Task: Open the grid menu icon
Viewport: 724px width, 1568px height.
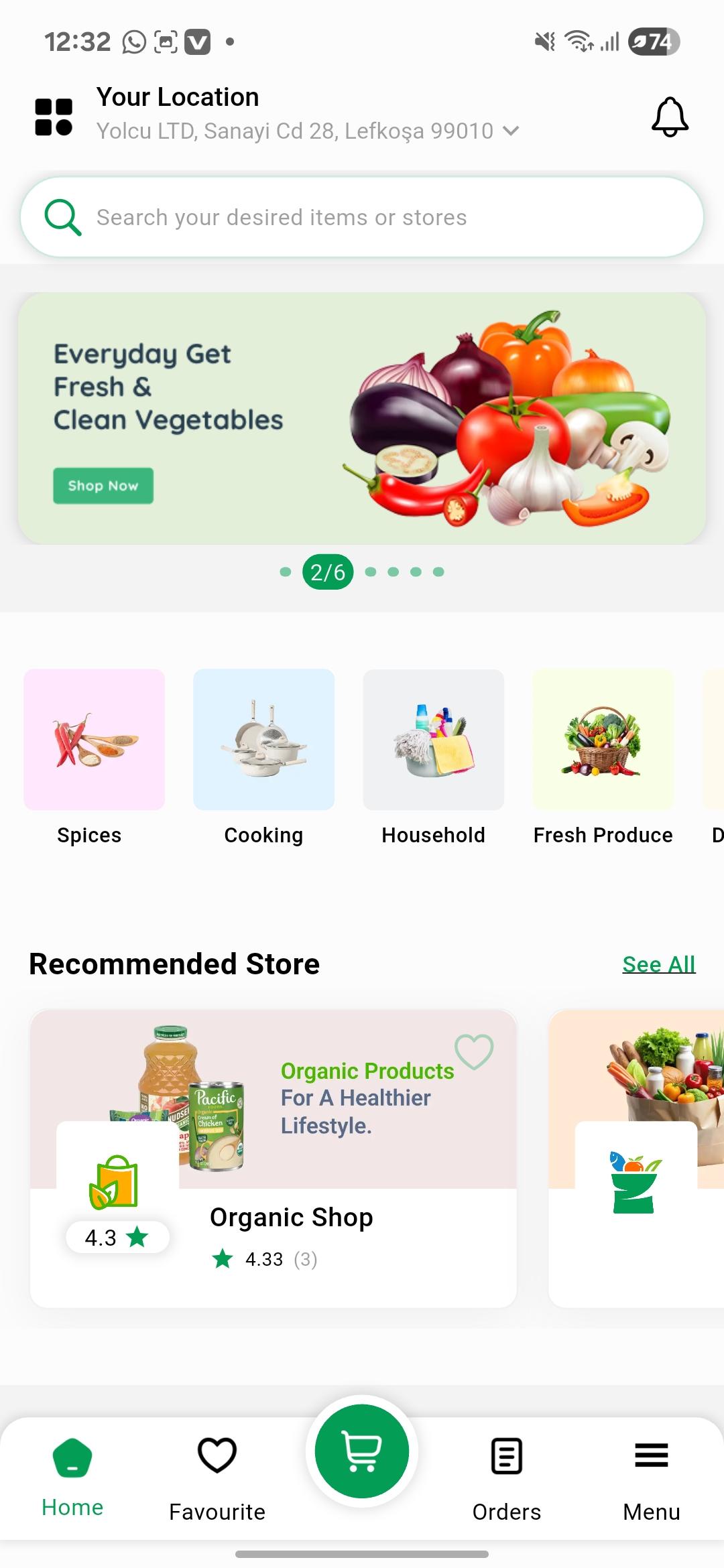Action: click(54, 117)
